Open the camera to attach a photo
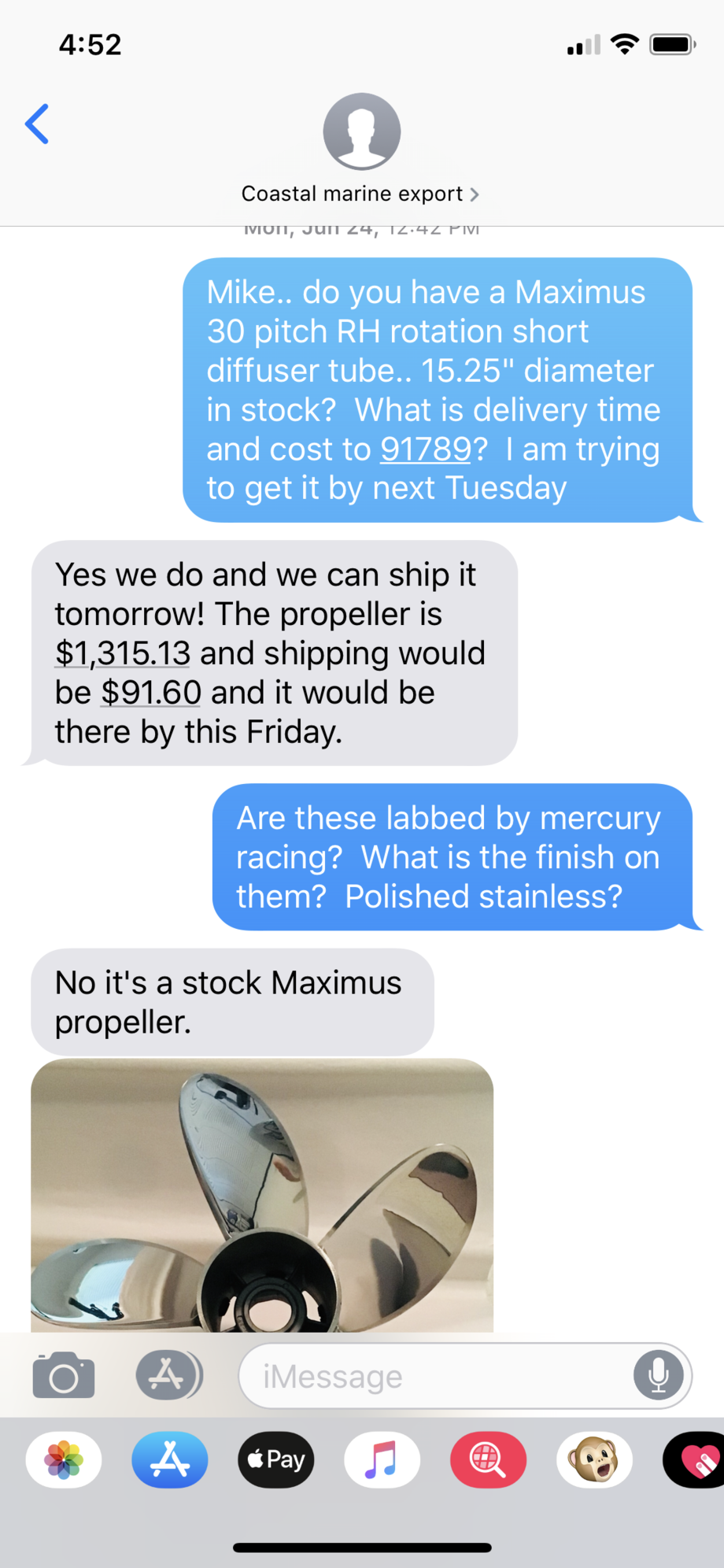 pos(64,1377)
